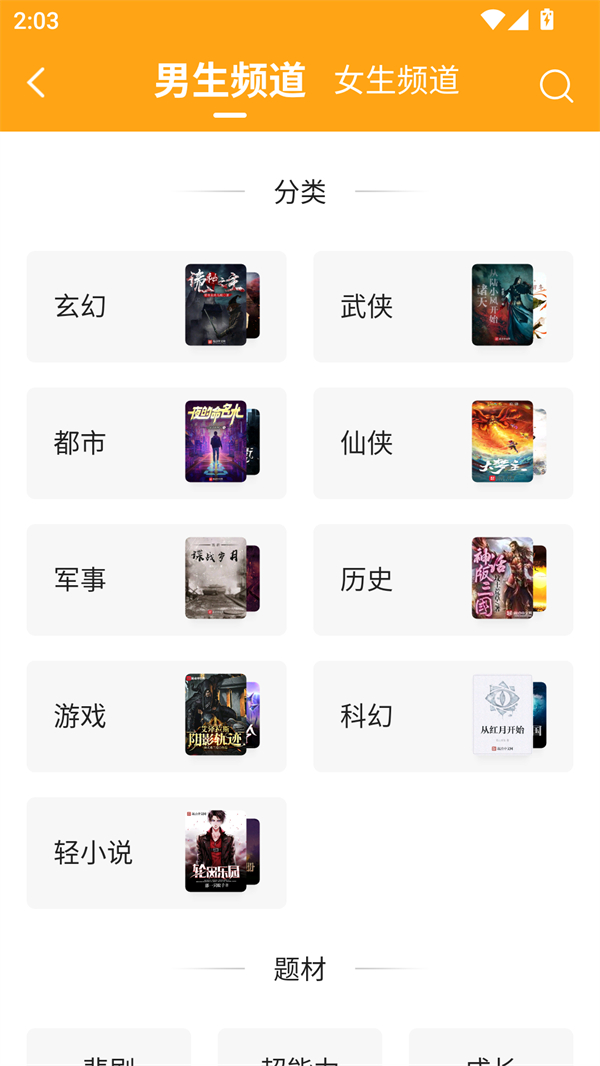Open the 科幻 category card

point(442,716)
